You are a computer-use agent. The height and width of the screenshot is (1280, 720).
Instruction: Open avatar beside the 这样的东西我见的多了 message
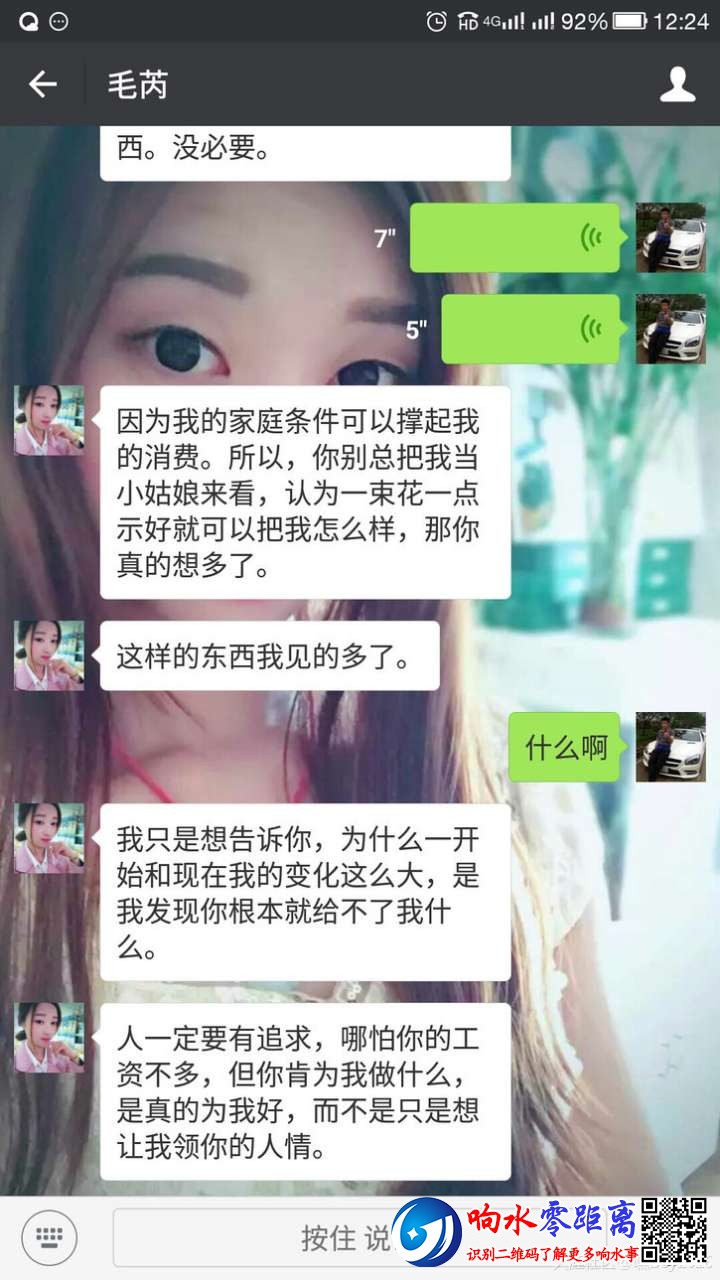pos(48,655)
